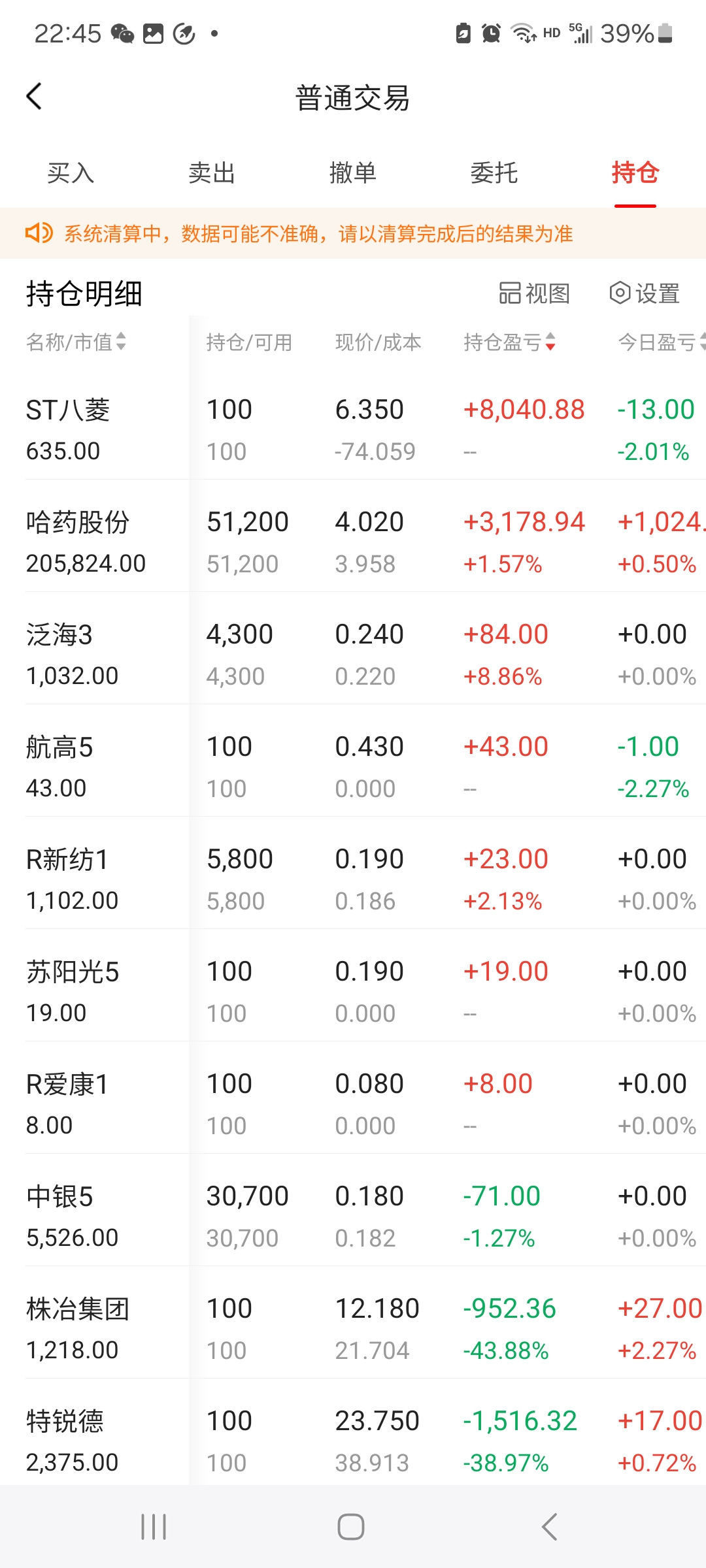Switch to the 买入 tab
The image size is (706, 1568).
pyautogui.click(x=71, y=173)
